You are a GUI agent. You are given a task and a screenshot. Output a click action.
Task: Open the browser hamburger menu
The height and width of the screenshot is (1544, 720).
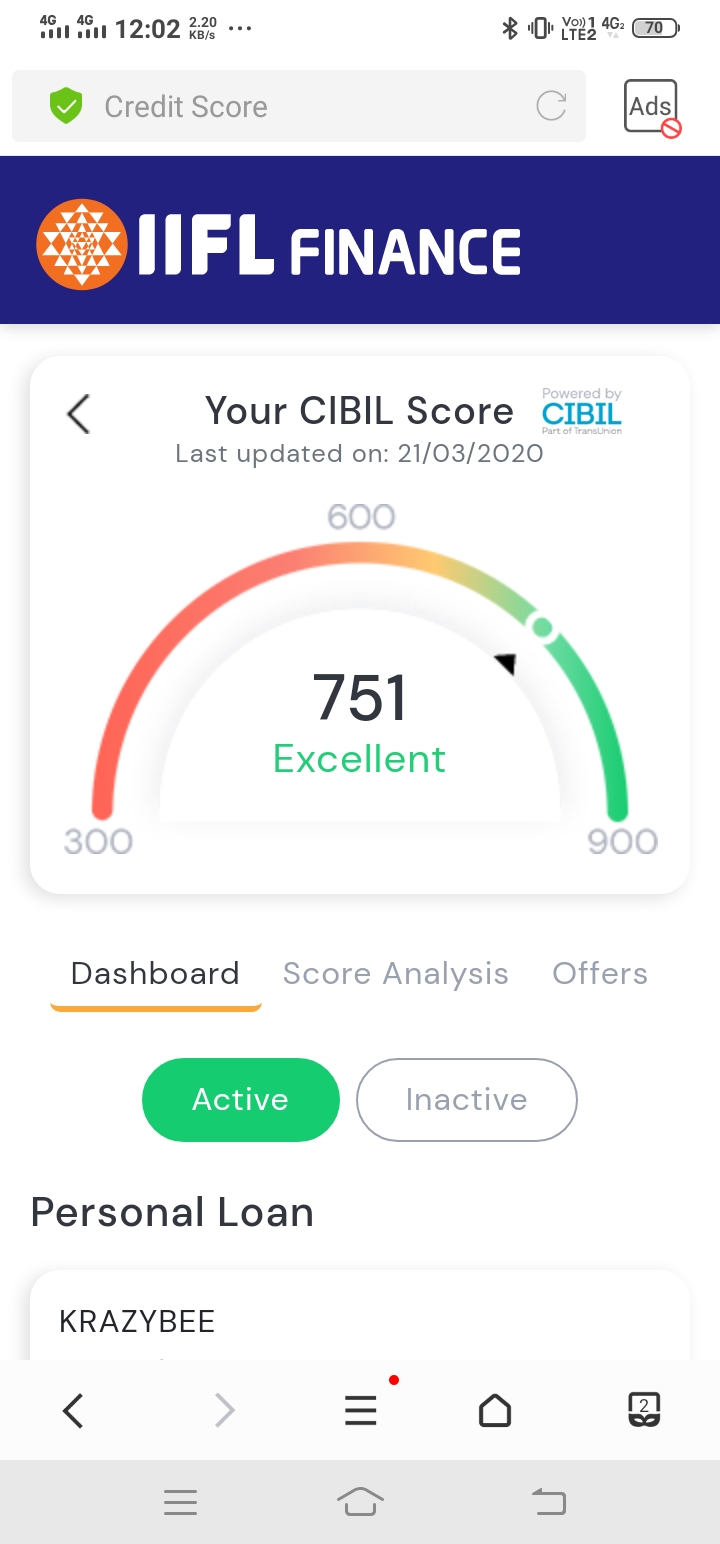click(x=361, y=1410)
